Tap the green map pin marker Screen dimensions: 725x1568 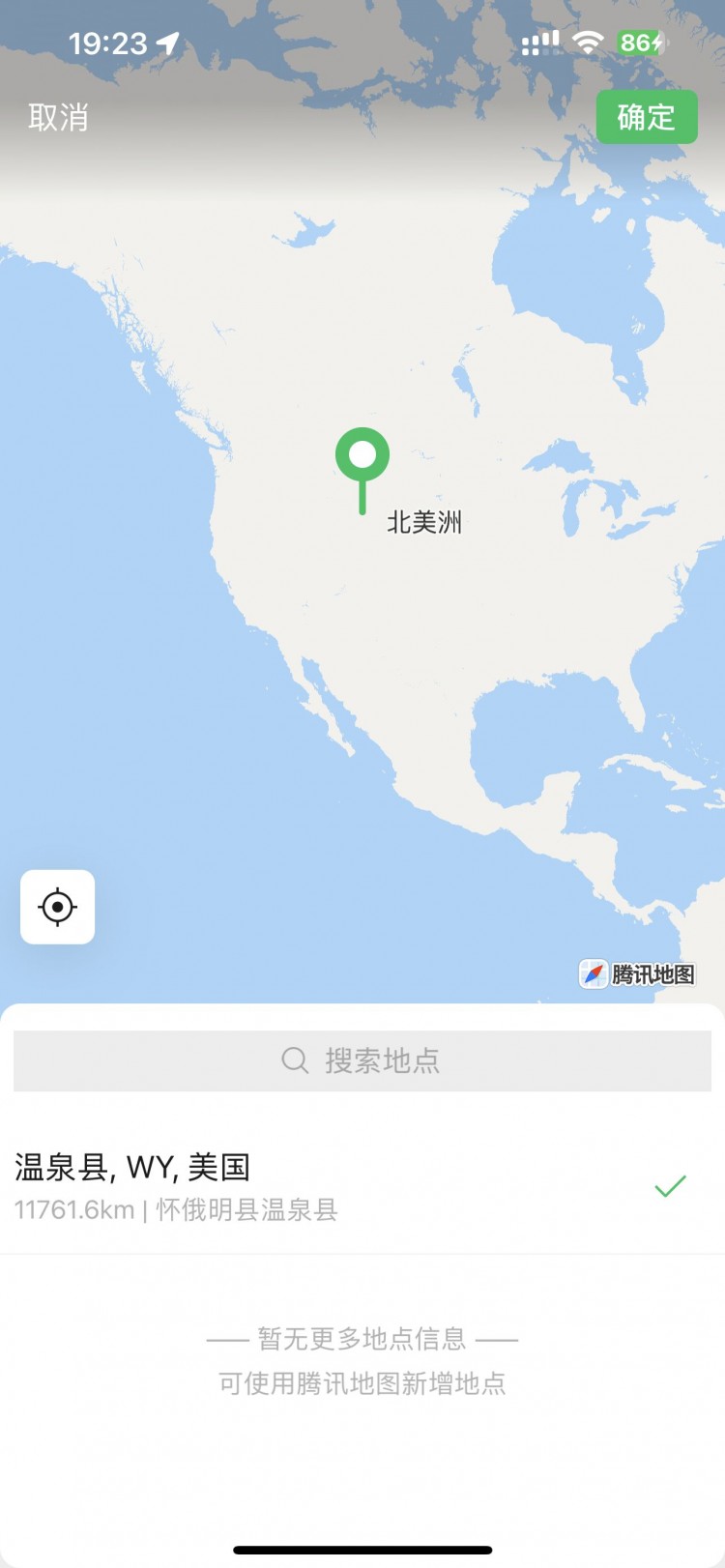click(x=362, y=454)
